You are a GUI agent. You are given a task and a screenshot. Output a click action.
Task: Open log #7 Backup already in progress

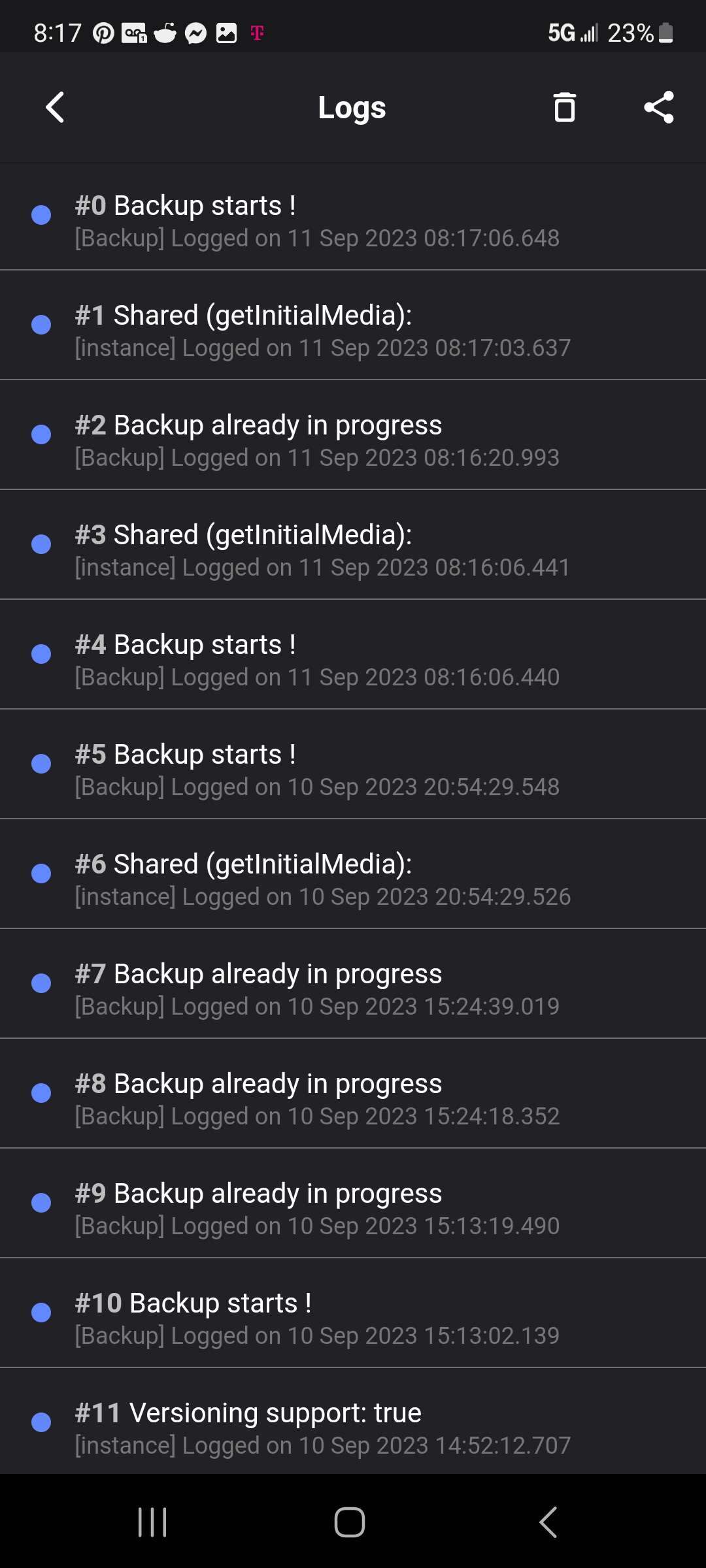tap(353, 984)
